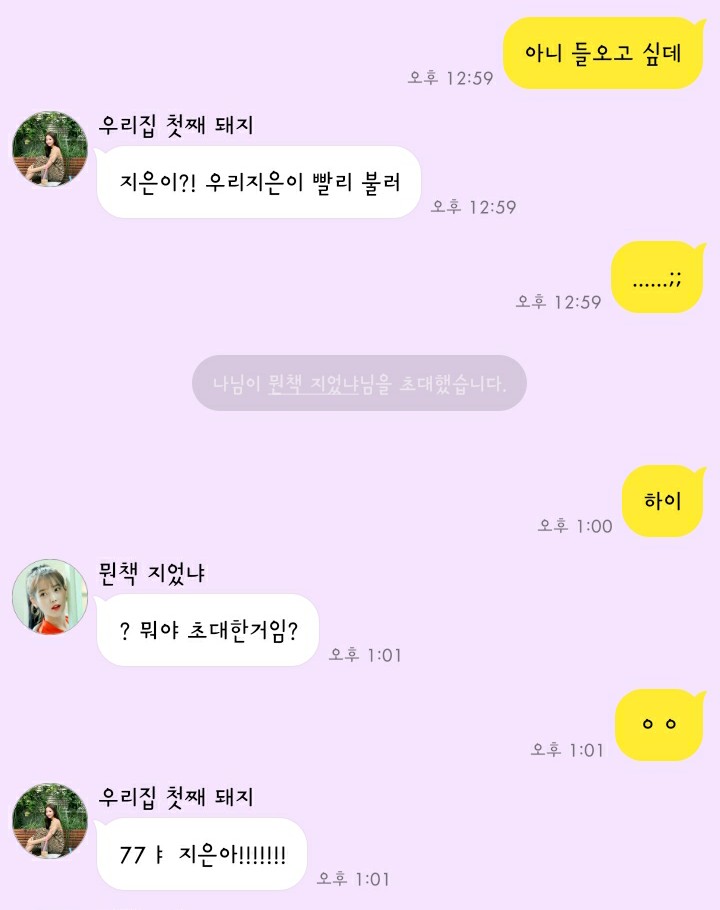Tap 우리집 첫째 돼지's avatar beside "빨리 불러" message

pyautogui.click(x=50, y=149)
